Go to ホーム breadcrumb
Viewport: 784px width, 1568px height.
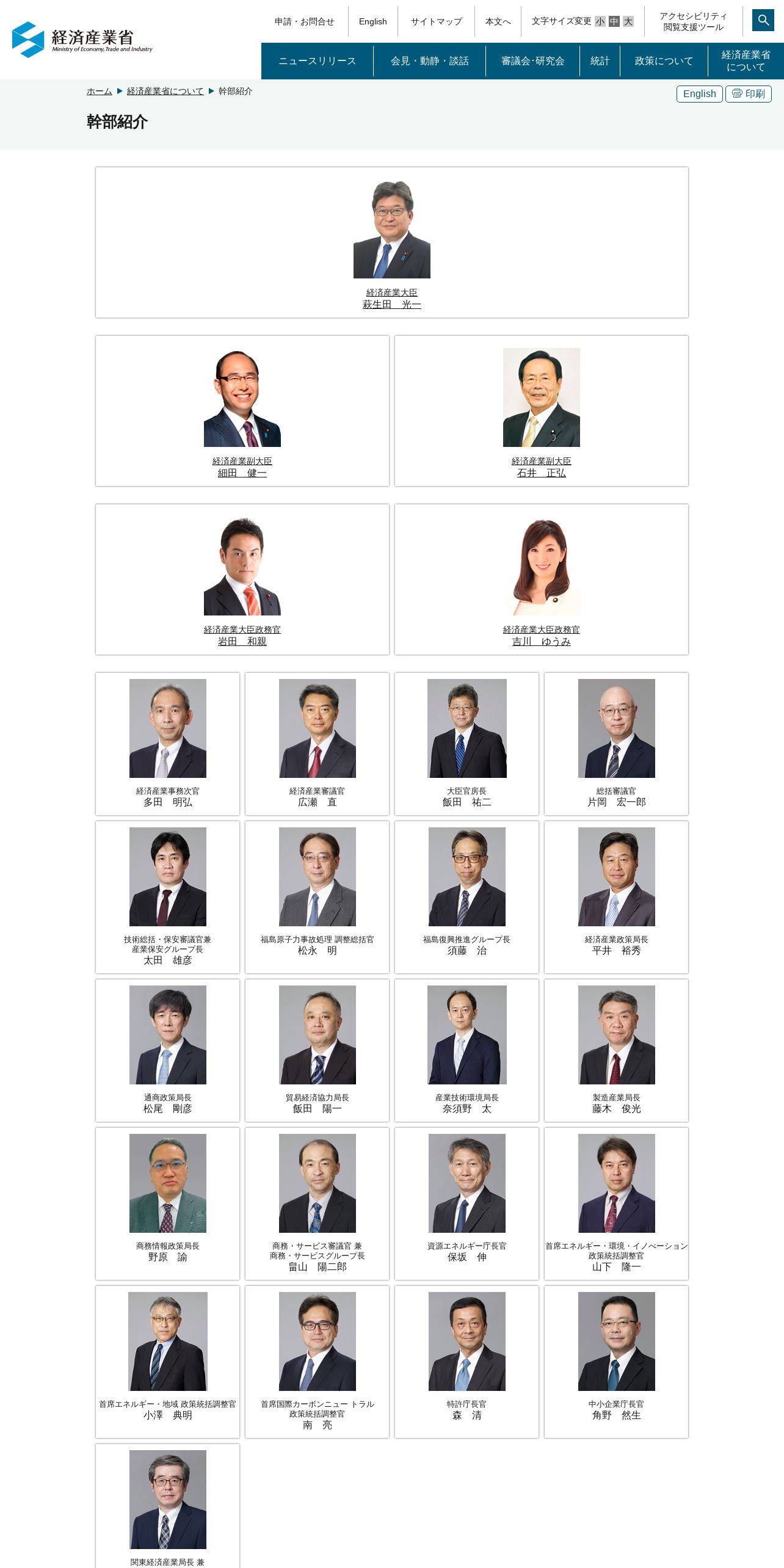click(x=100, y=91)
